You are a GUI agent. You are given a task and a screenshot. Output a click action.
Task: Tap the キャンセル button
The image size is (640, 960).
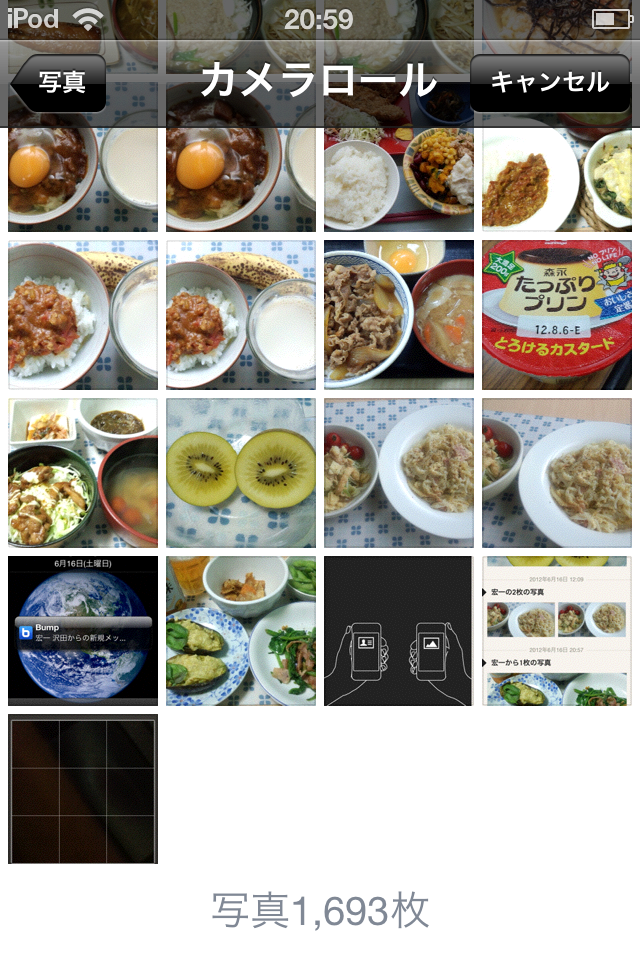[x=549, y=82]
